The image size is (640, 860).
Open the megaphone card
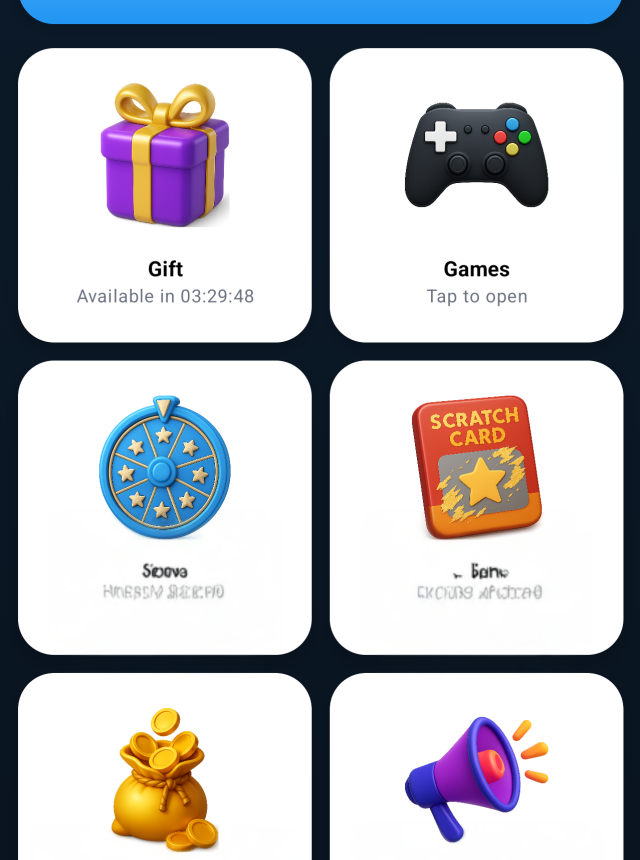pyautogui.click(x=477, y=775)
